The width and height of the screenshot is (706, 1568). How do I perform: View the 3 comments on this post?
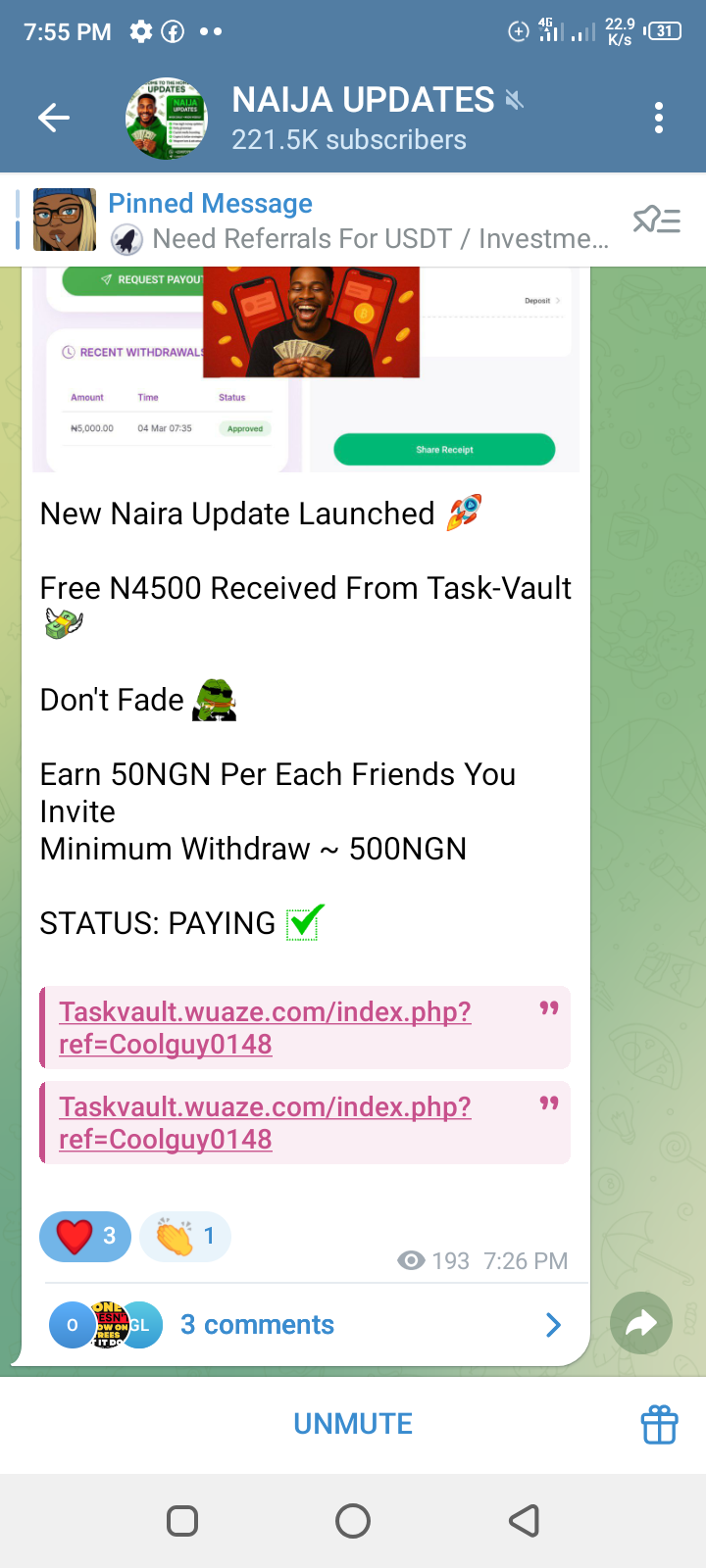click(x=304, y=1325)
